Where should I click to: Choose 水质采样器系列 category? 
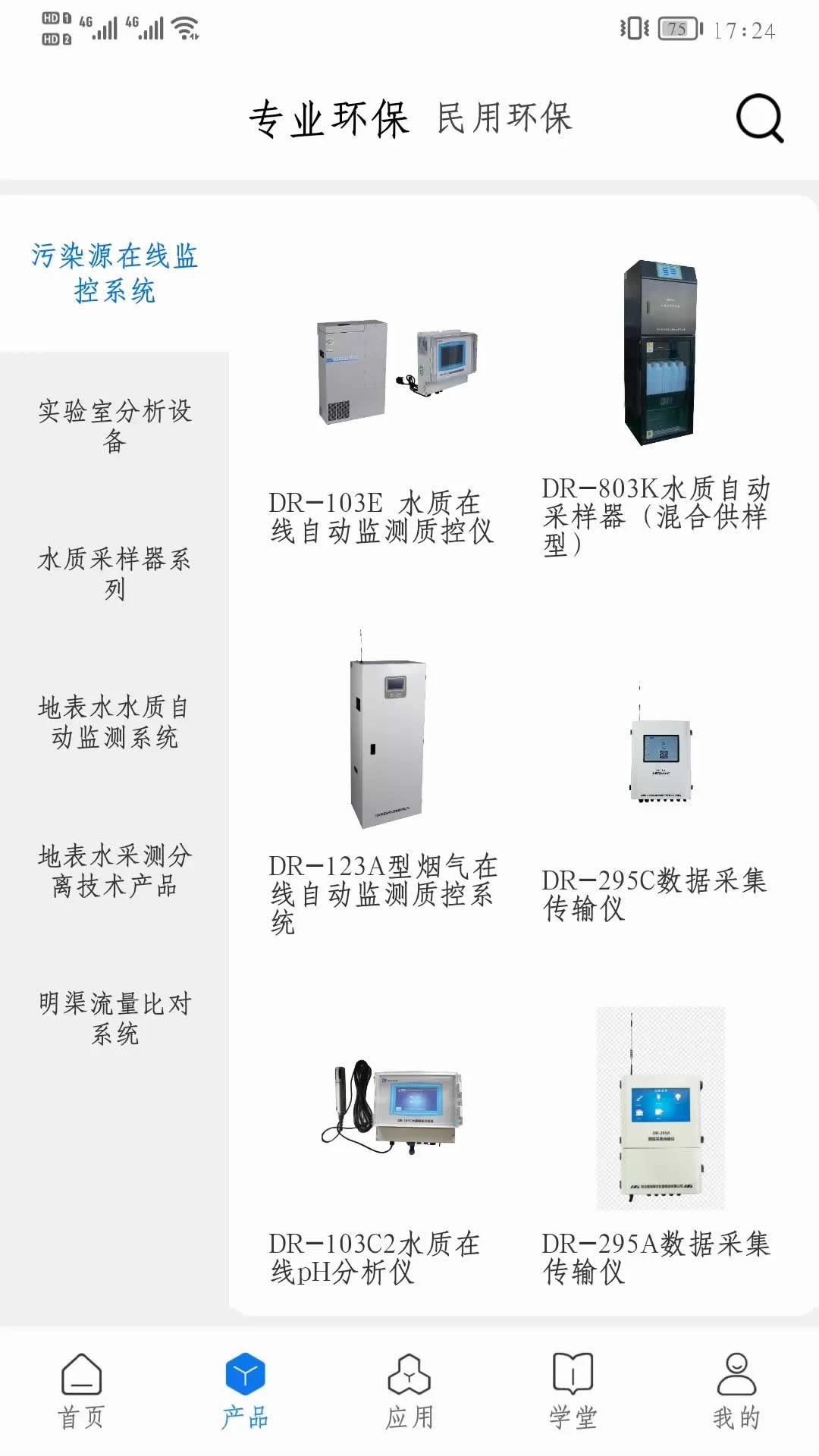[x=115, y=573]
